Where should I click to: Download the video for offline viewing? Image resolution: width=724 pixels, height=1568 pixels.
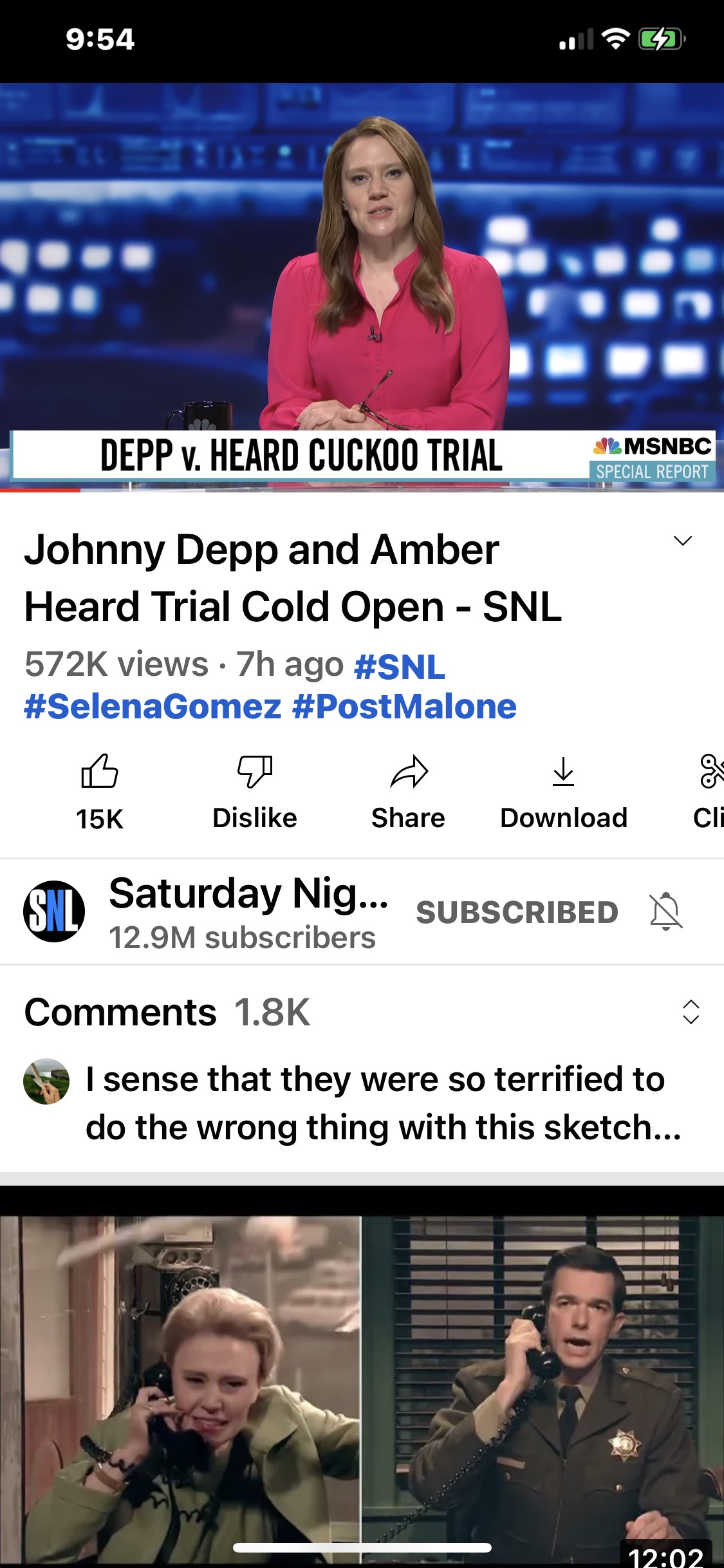(x=563, y=790)
